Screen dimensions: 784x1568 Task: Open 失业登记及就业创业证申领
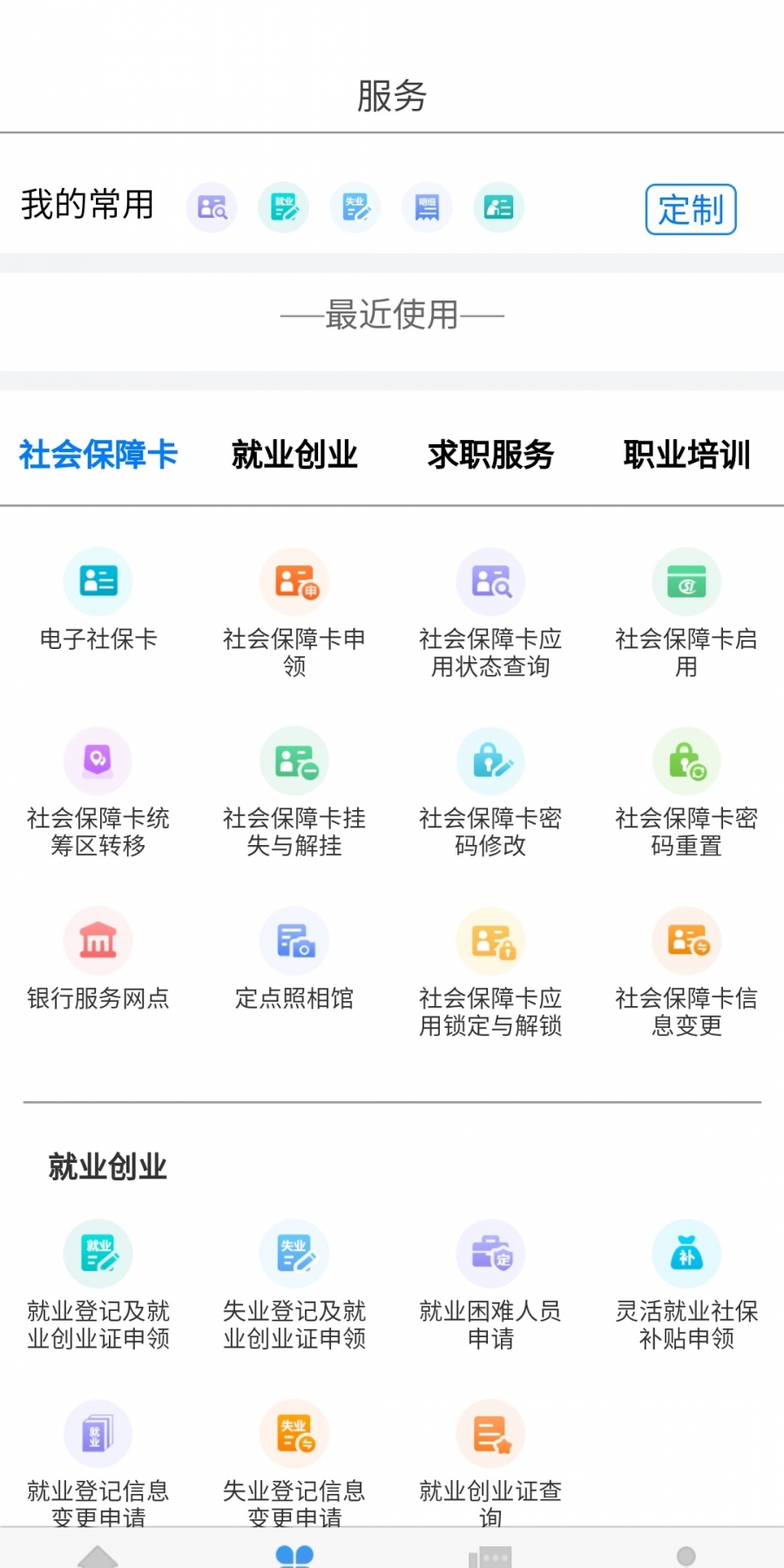click(294, 1286)
